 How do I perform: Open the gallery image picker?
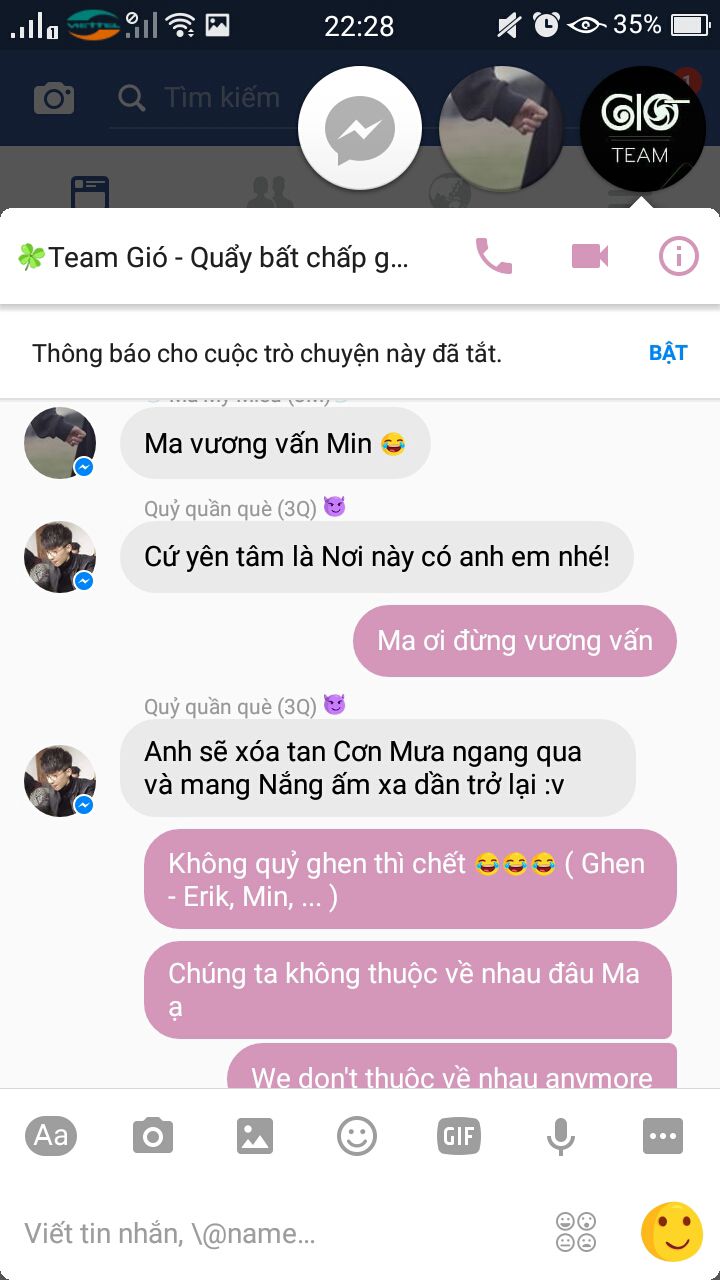[x=255, y=1136]
